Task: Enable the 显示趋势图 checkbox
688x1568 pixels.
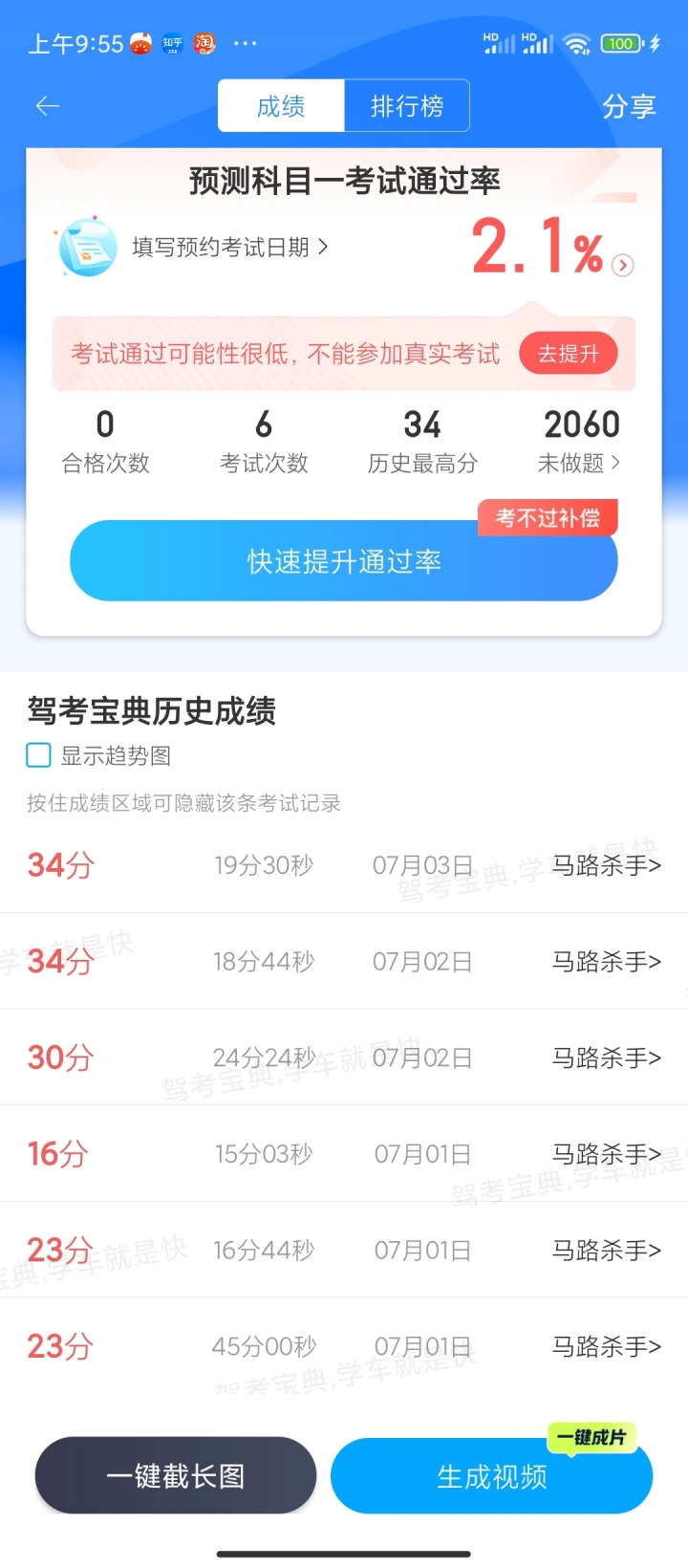Action: [38, 755]
